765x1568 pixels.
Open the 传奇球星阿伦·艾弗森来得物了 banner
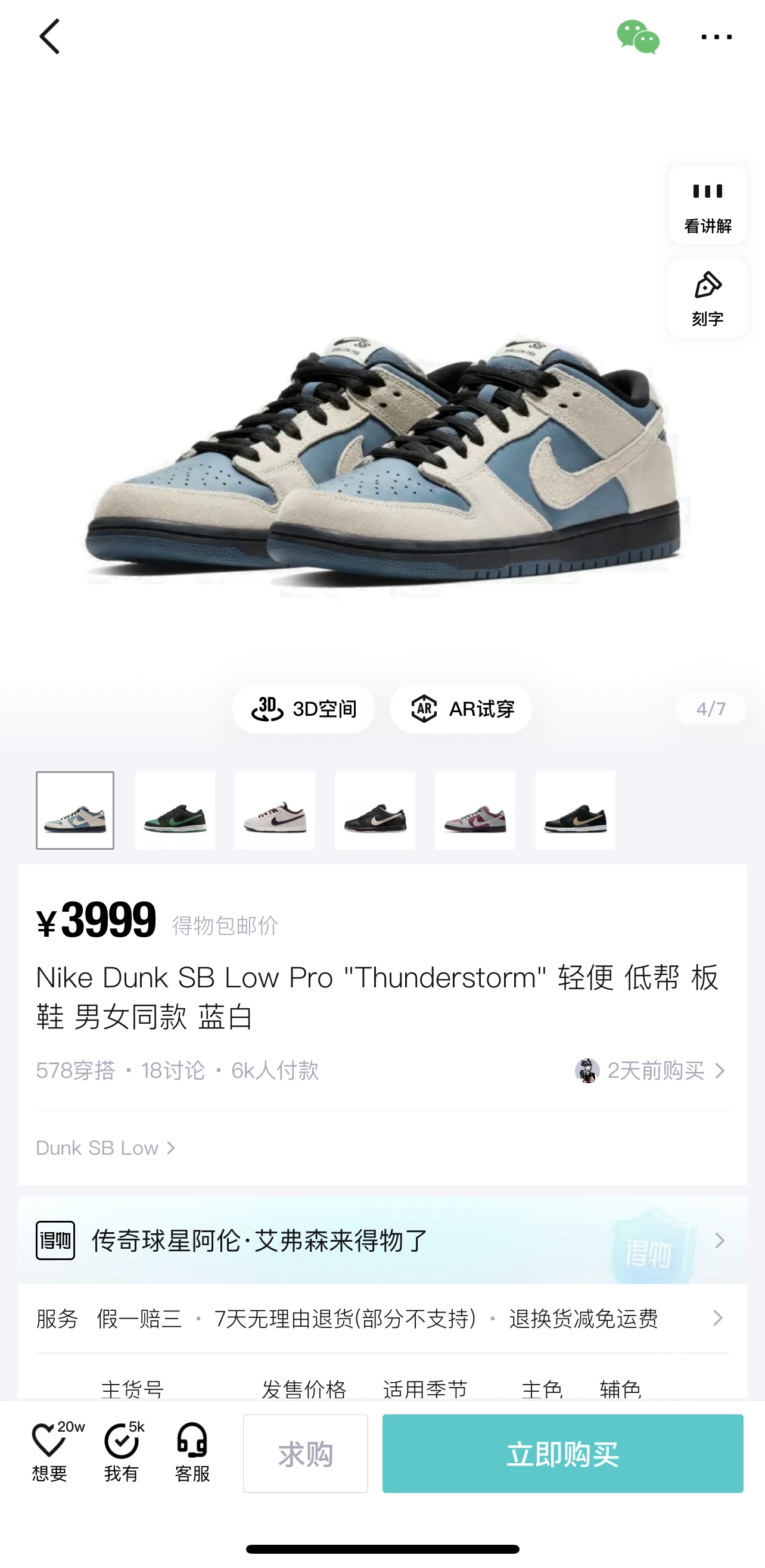point(382,1240)
